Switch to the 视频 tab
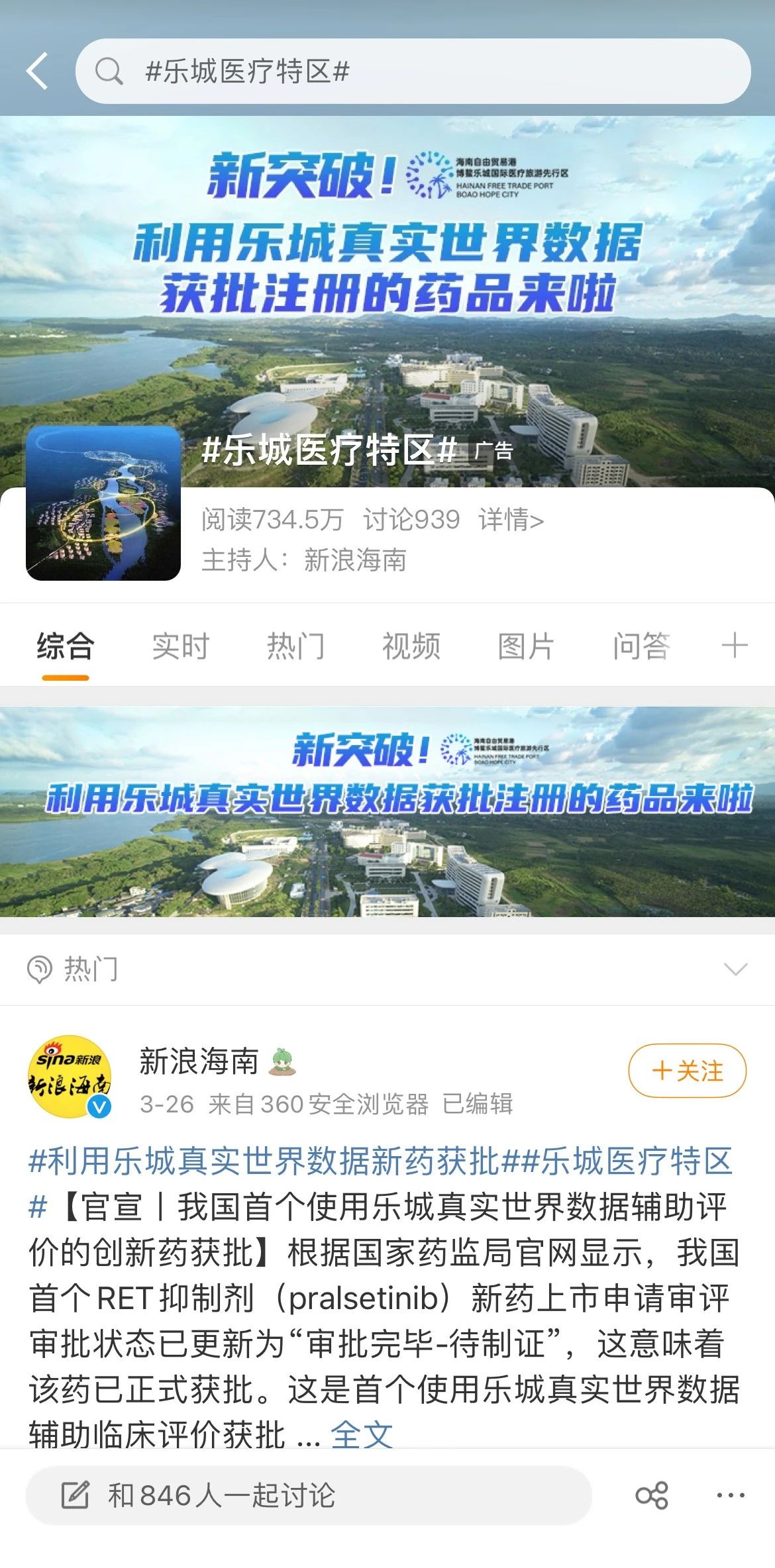This screenshot has height=1568, width=775. pyautogui.click(x=411, y=646)
